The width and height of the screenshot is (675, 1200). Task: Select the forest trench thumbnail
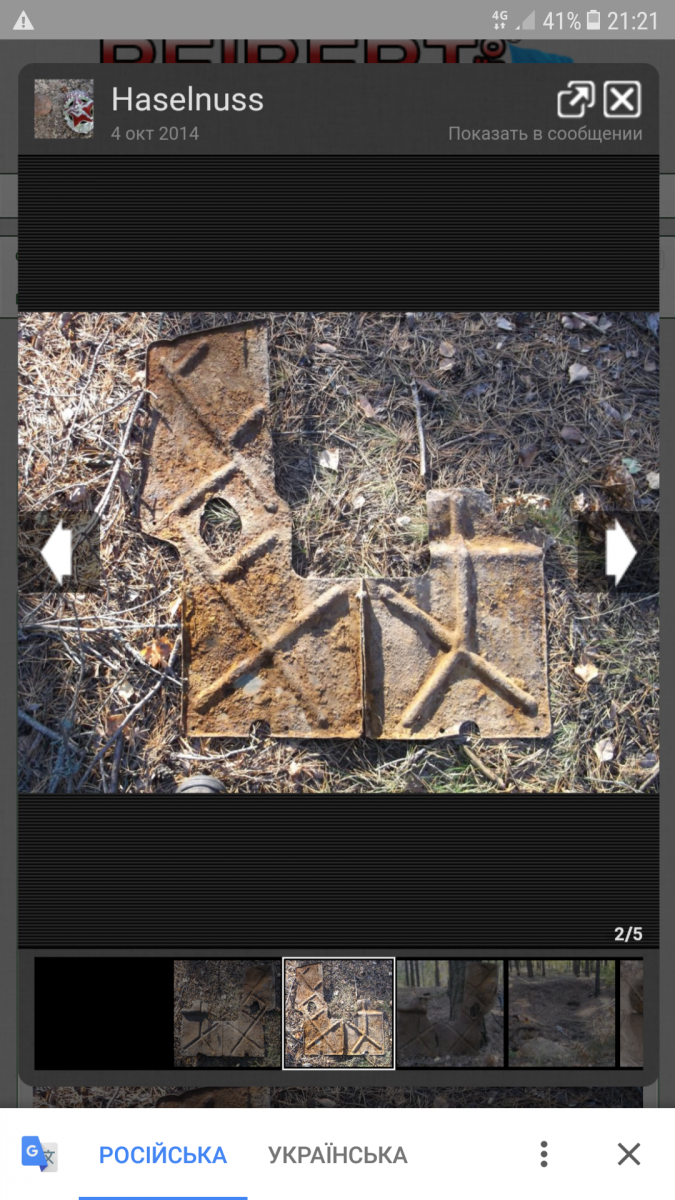tap(561, 1014)
